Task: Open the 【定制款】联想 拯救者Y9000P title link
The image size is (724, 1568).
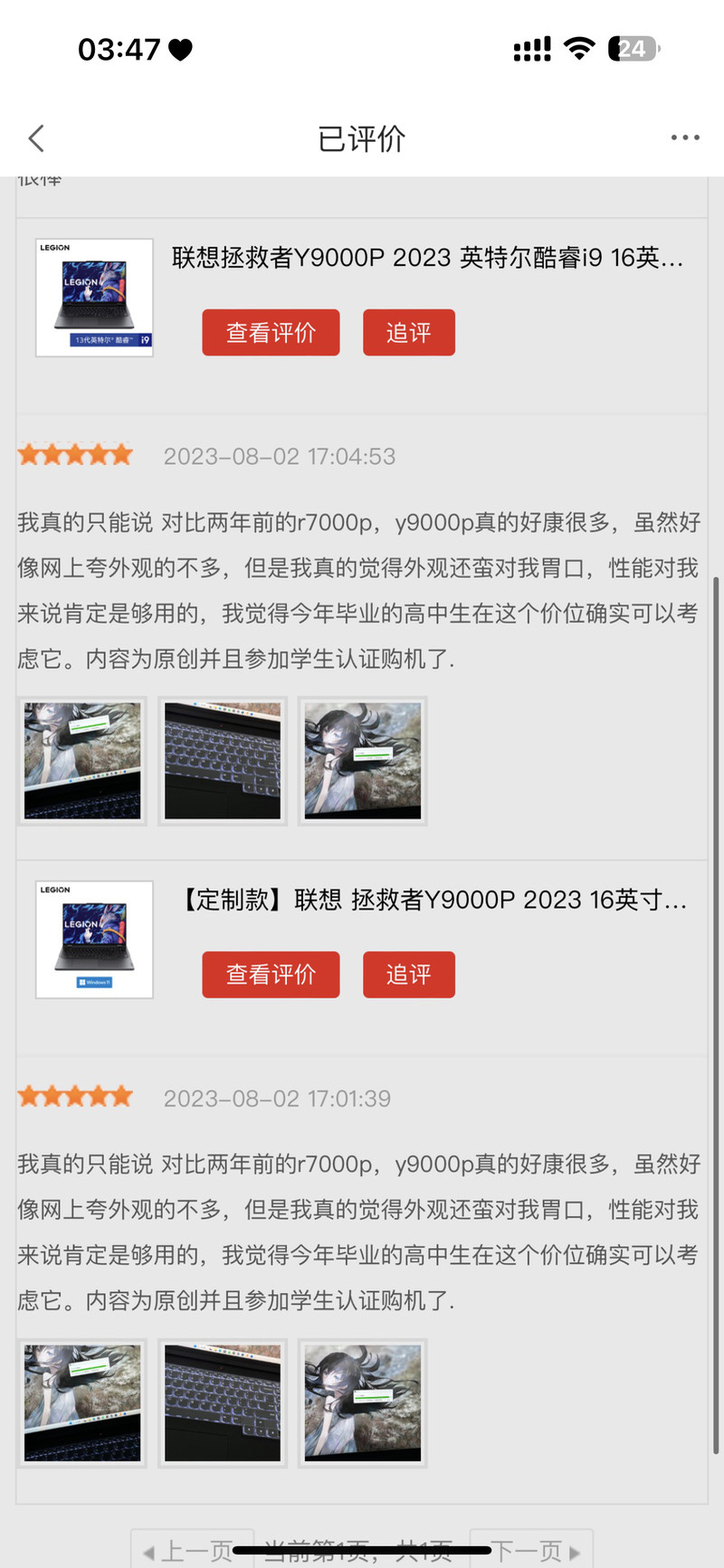Action: [x=433, y=900]
